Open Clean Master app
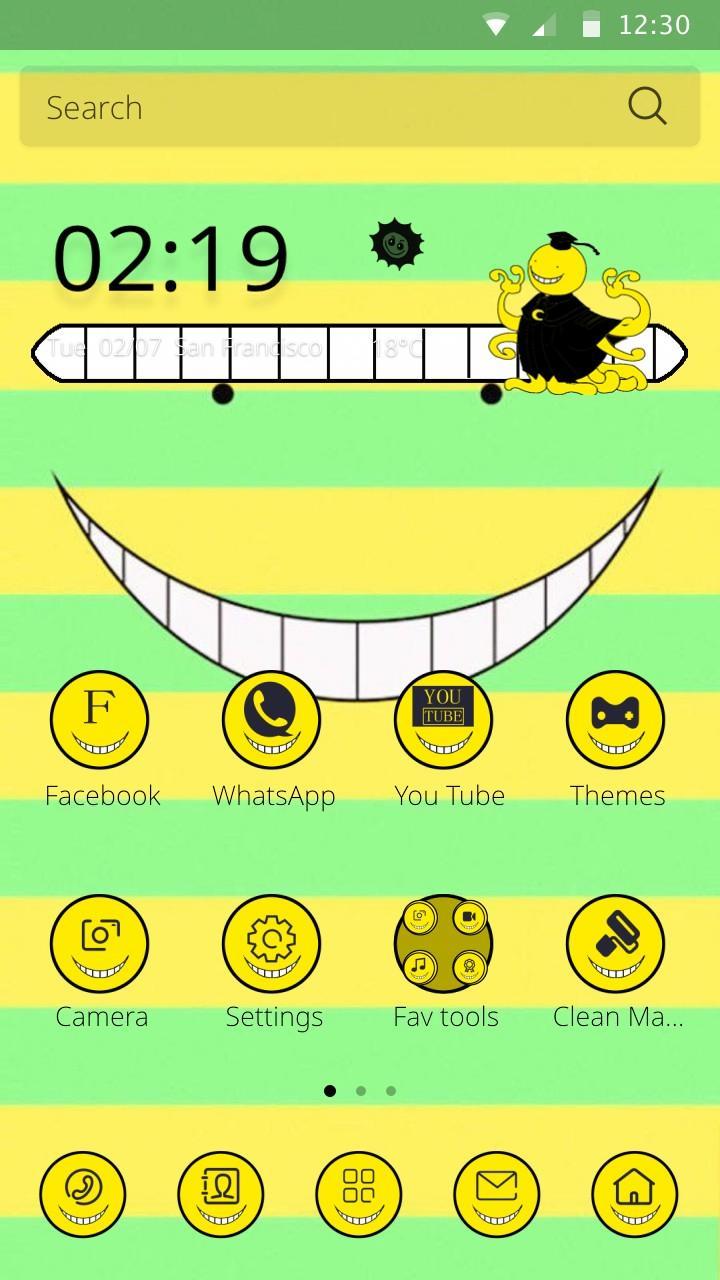 point(615,944)
